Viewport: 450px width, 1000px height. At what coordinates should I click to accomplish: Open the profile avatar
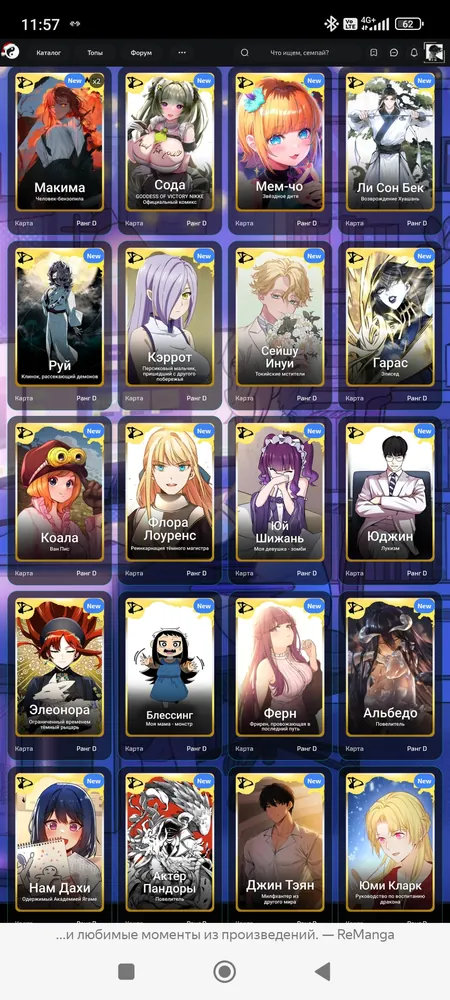click(434, 53)
